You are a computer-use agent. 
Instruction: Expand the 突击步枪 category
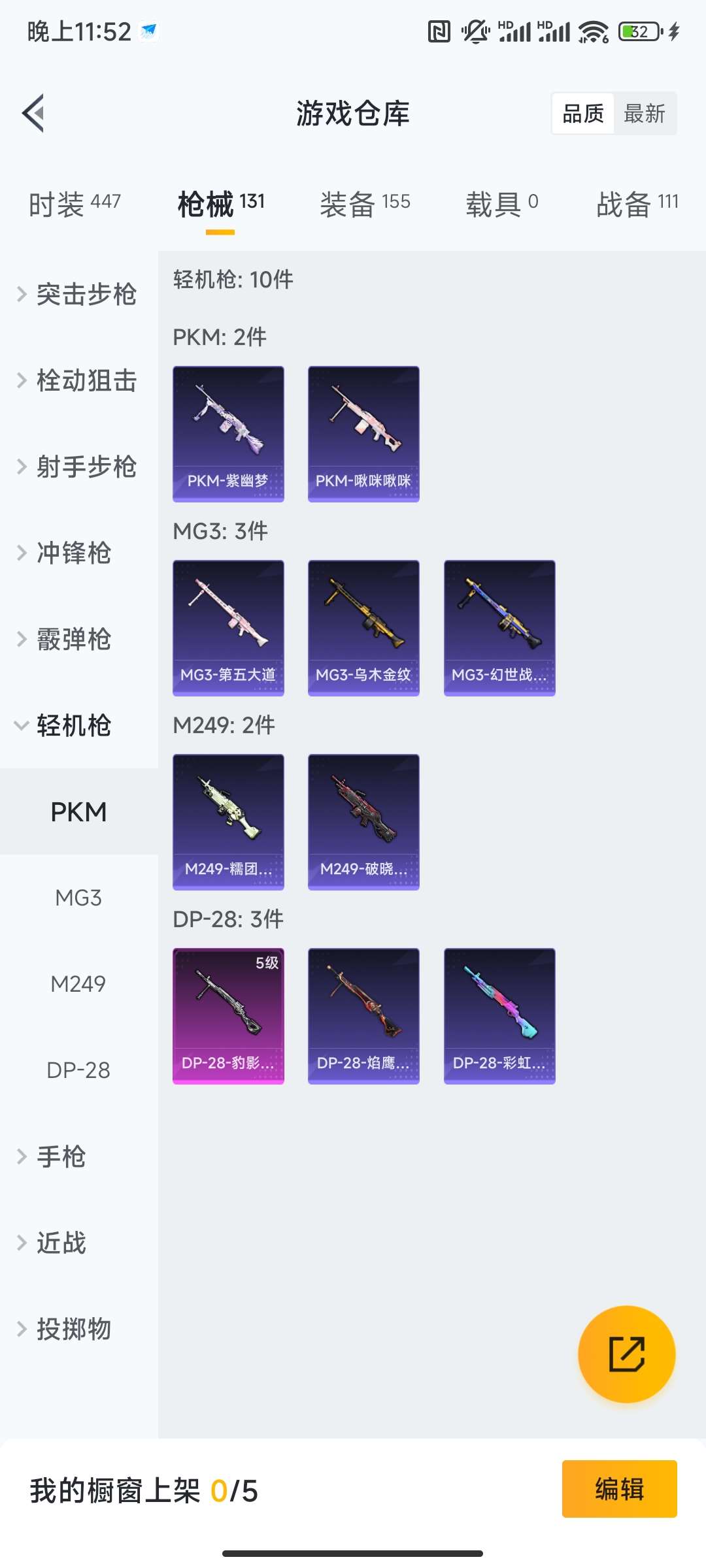[x=78, y=294]
